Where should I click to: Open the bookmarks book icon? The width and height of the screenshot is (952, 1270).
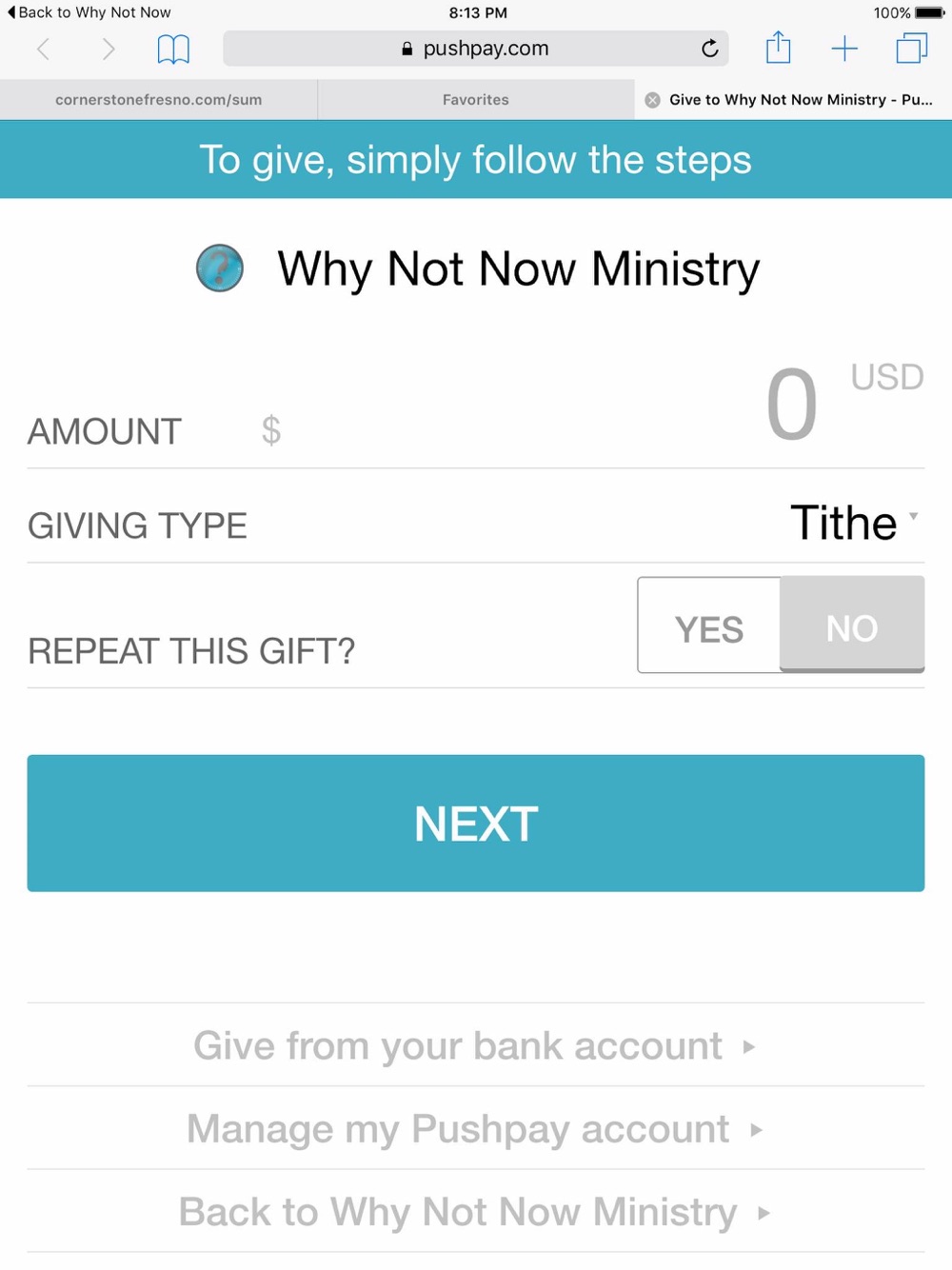(173, 49)
